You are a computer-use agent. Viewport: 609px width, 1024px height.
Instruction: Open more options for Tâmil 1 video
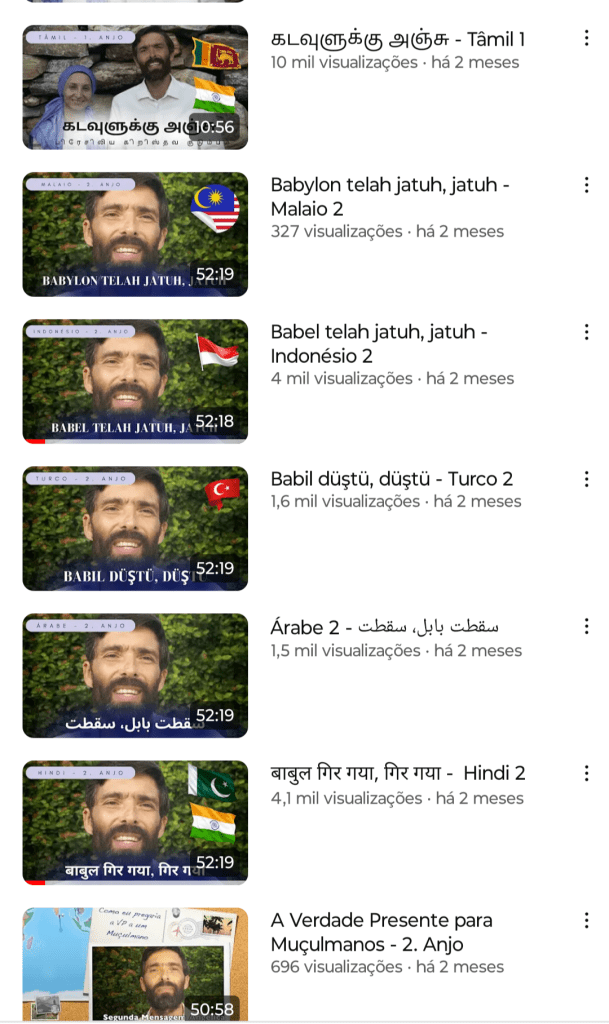coord(586,39)
